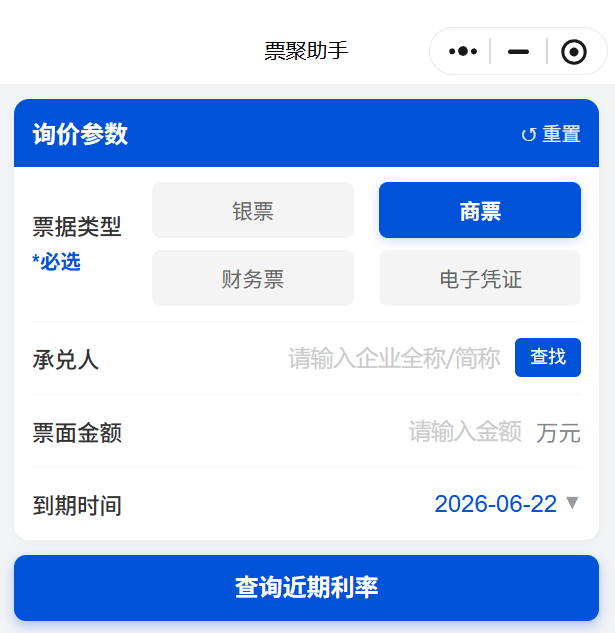Select 银票 as the bill type
615x633 pixels.
click(x=253, y=211)
